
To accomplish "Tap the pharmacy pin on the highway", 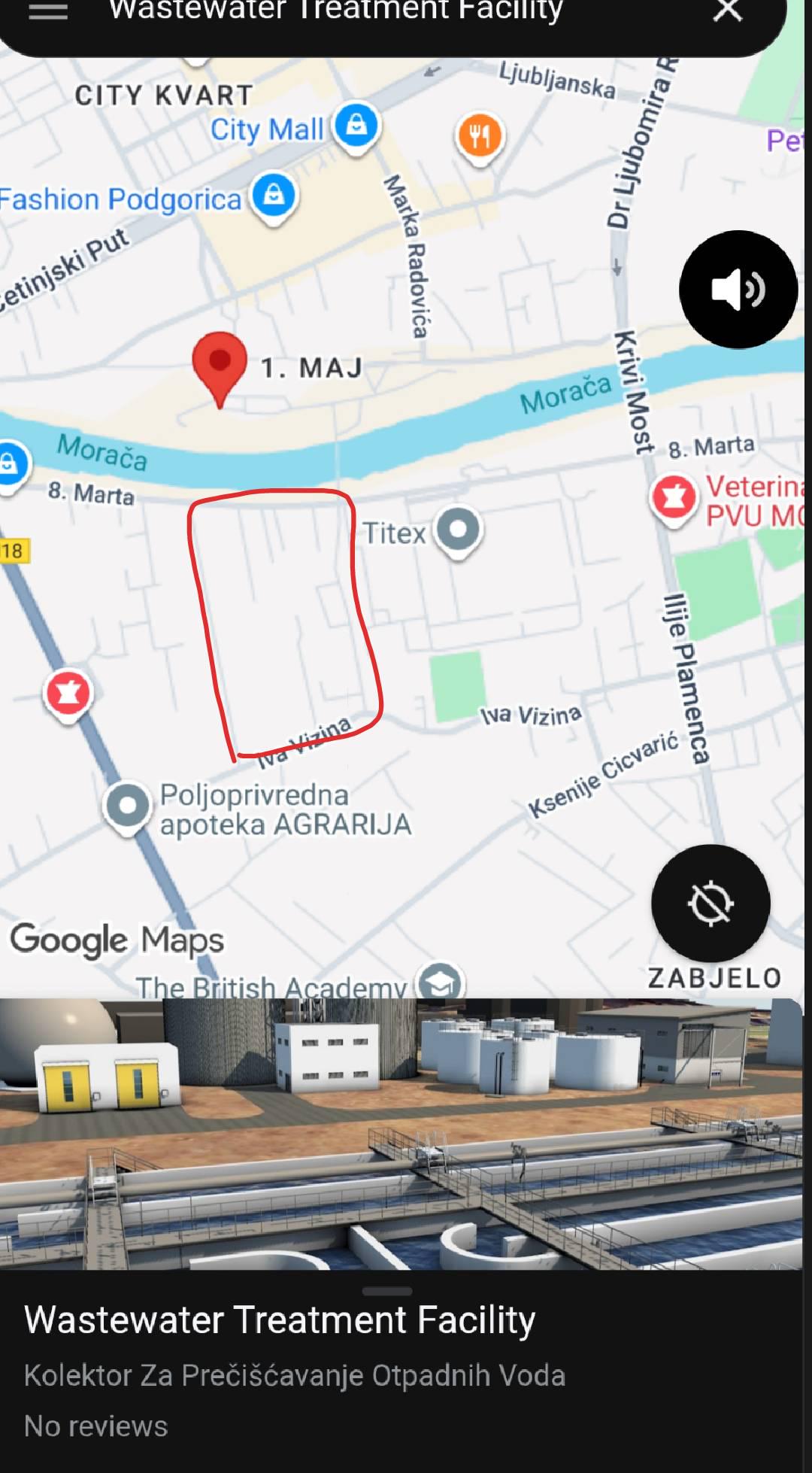I will 68,693.
